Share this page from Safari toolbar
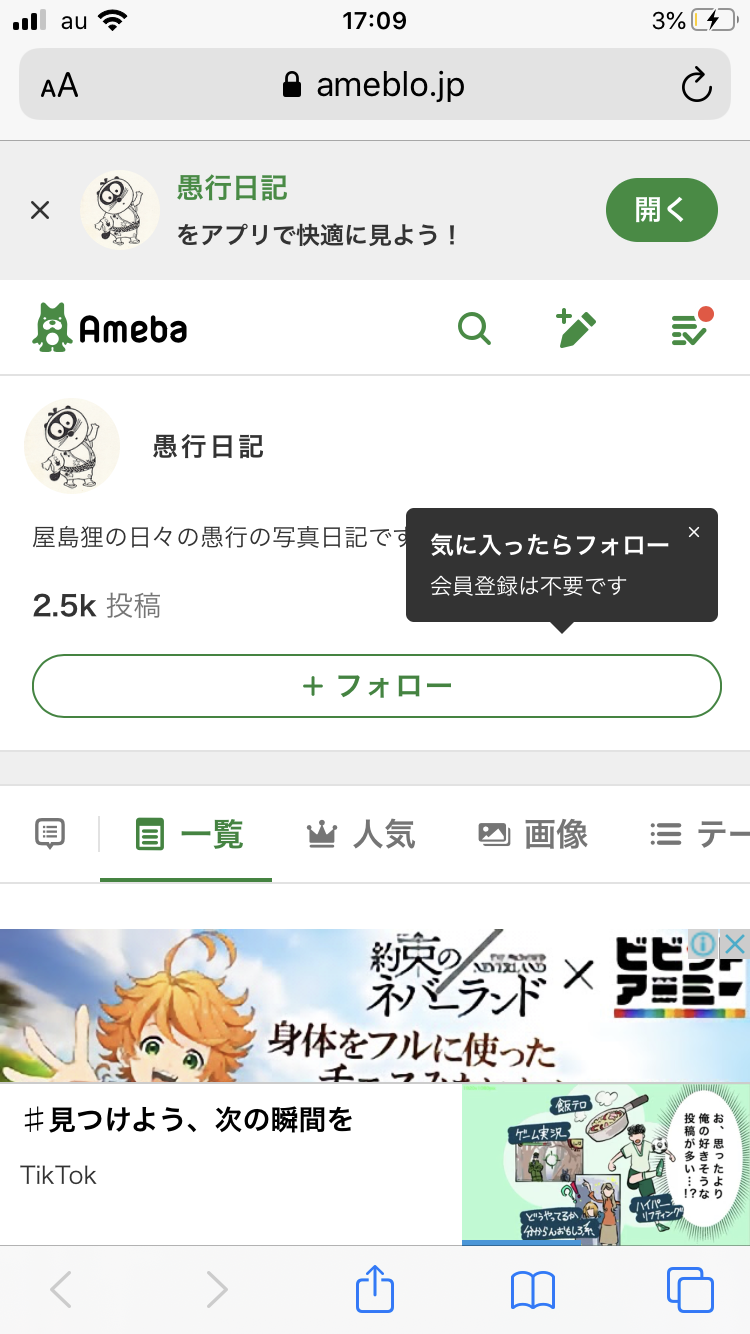 coord(375,1289)
